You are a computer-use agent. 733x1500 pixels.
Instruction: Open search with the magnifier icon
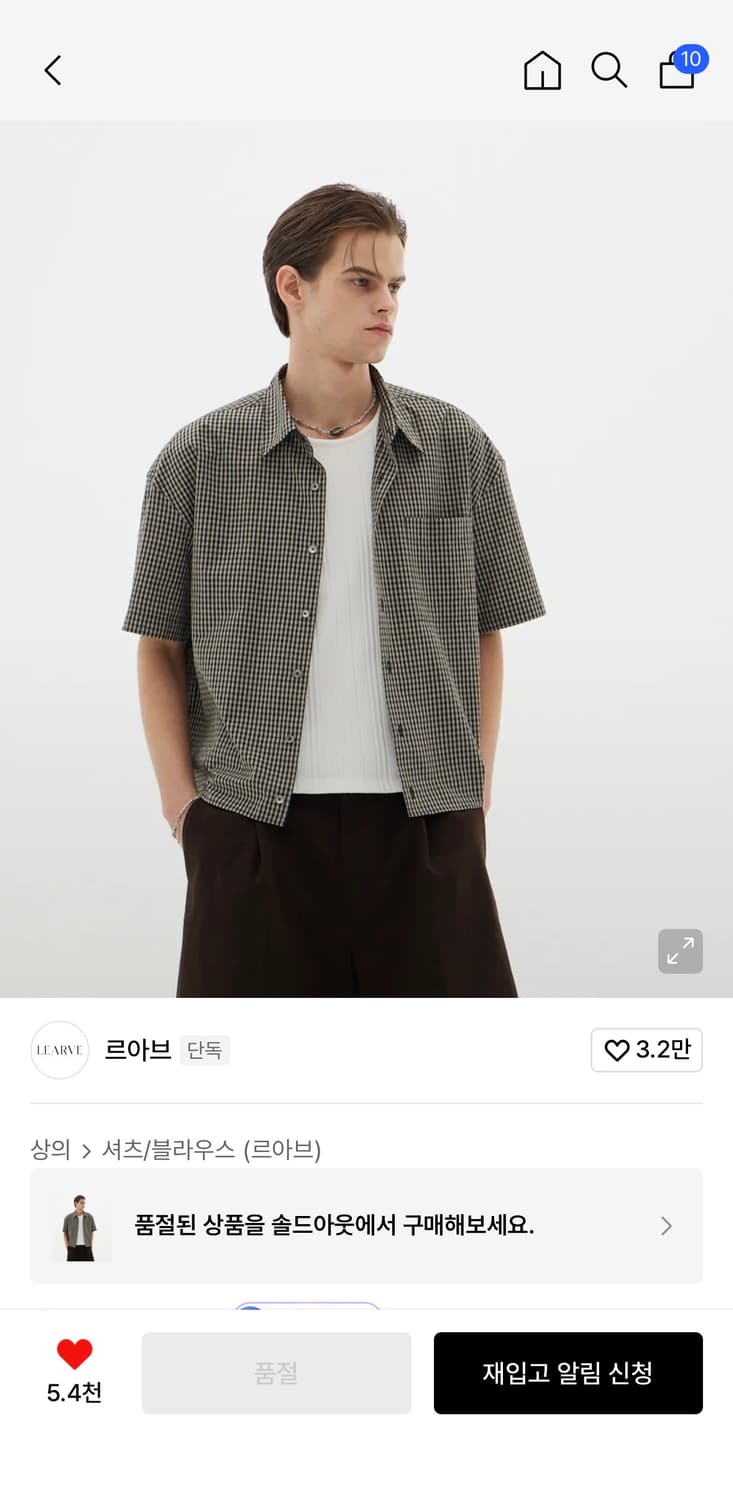tap(610, 70)
